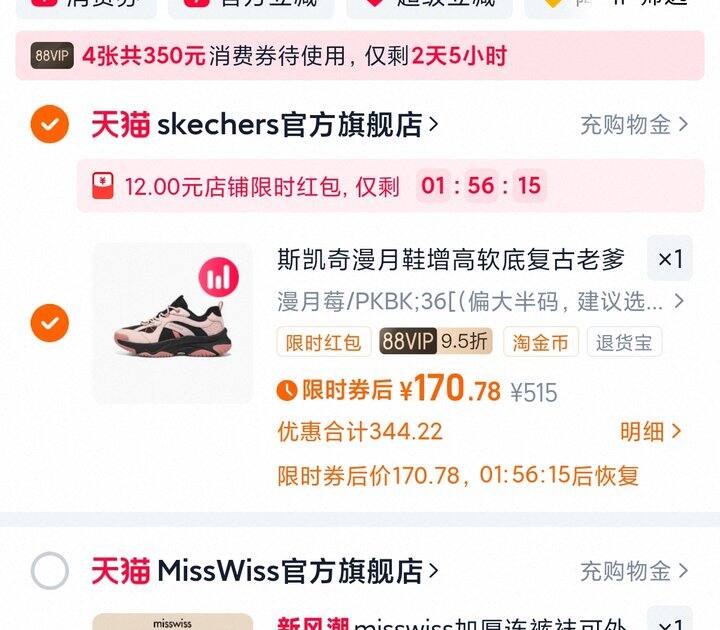Open 斯凯奇漫月鞋增高软底复古老爹 product title
This screenshot has height=630, width=720.
(x=450, y=260)
